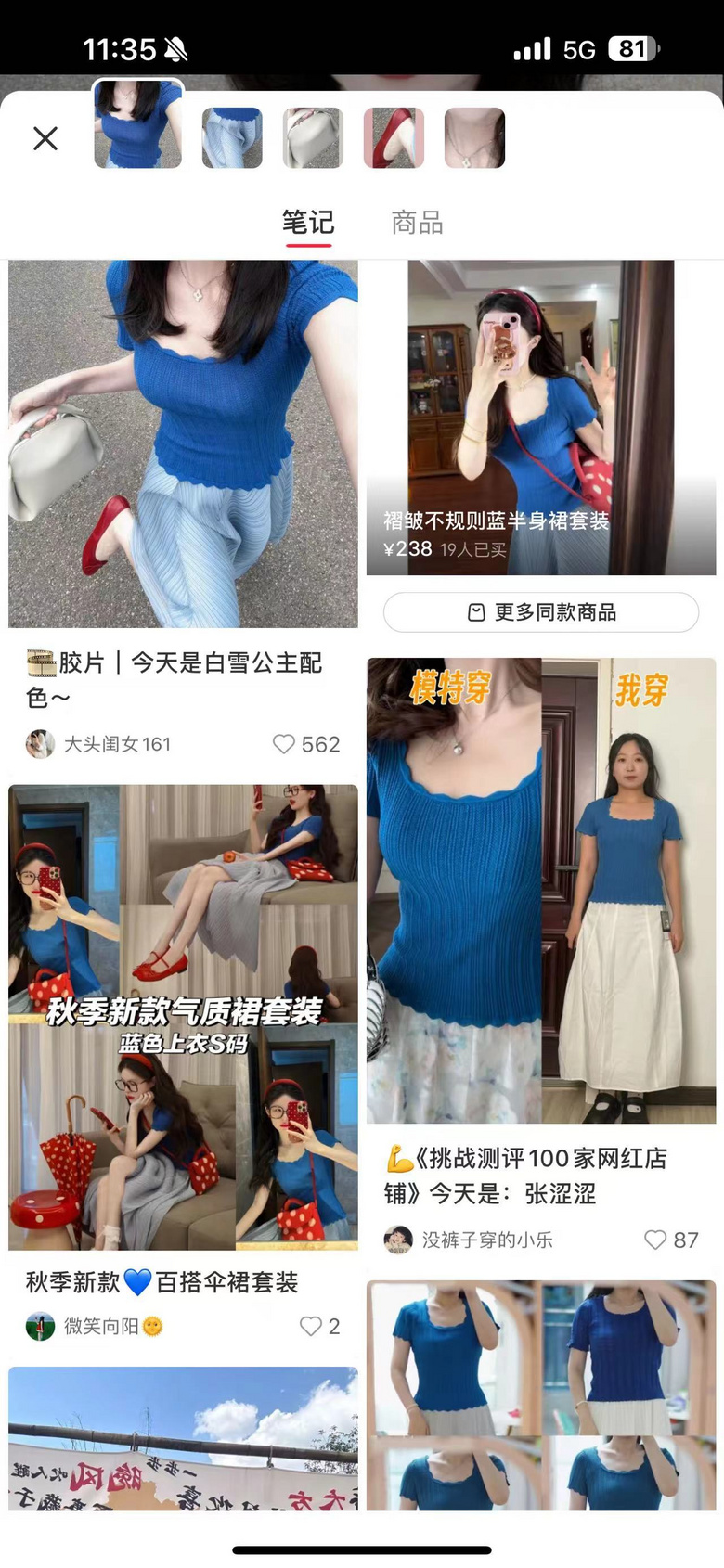724x1568 pixels.
Task: Select the red flat shoes thumbnail
Action: point(394,137)
